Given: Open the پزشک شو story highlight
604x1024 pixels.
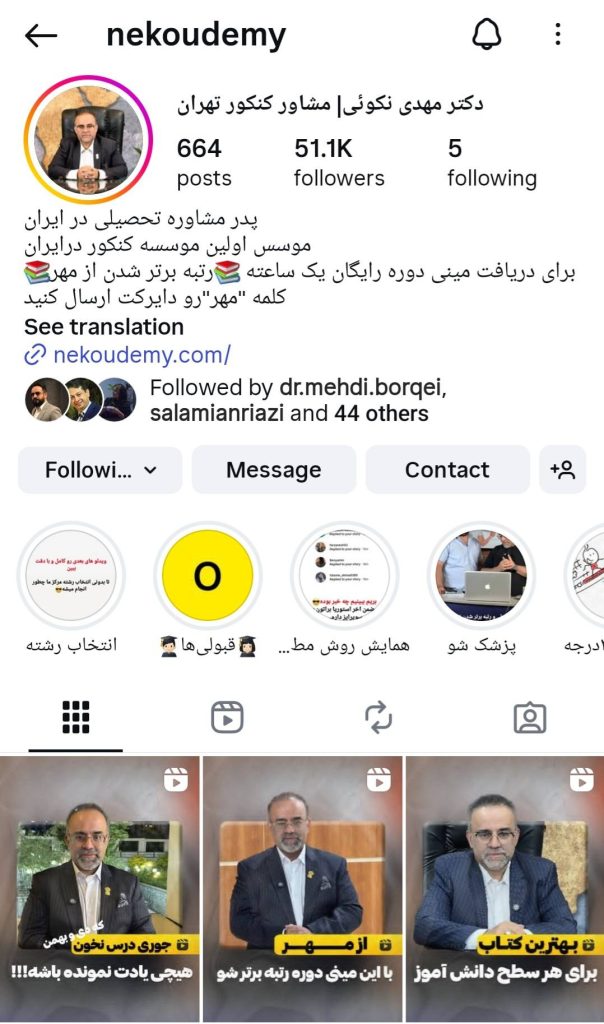Looking at the screenshot, I should click(x=481, y=576).
